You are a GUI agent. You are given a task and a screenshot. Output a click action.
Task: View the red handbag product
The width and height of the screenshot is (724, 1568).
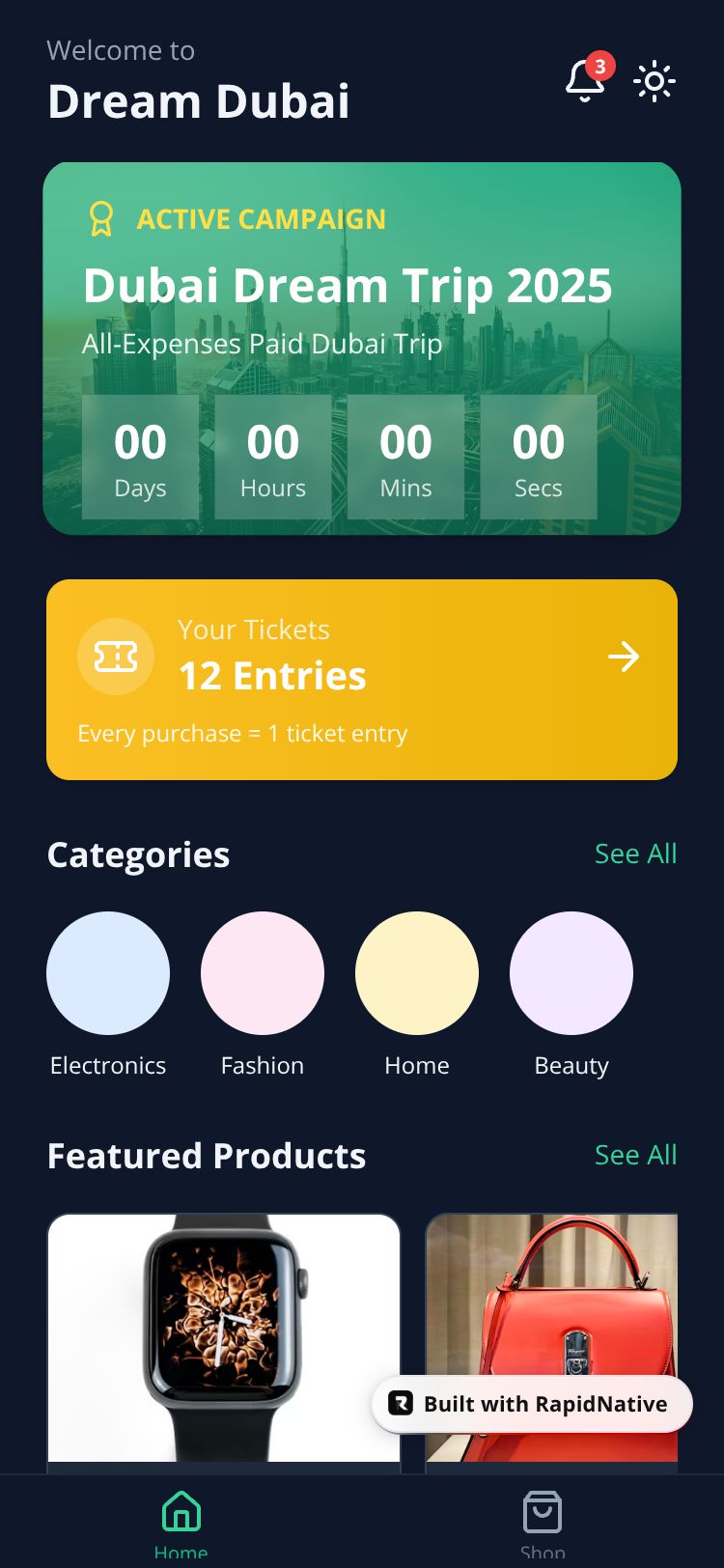[552, 1294]
